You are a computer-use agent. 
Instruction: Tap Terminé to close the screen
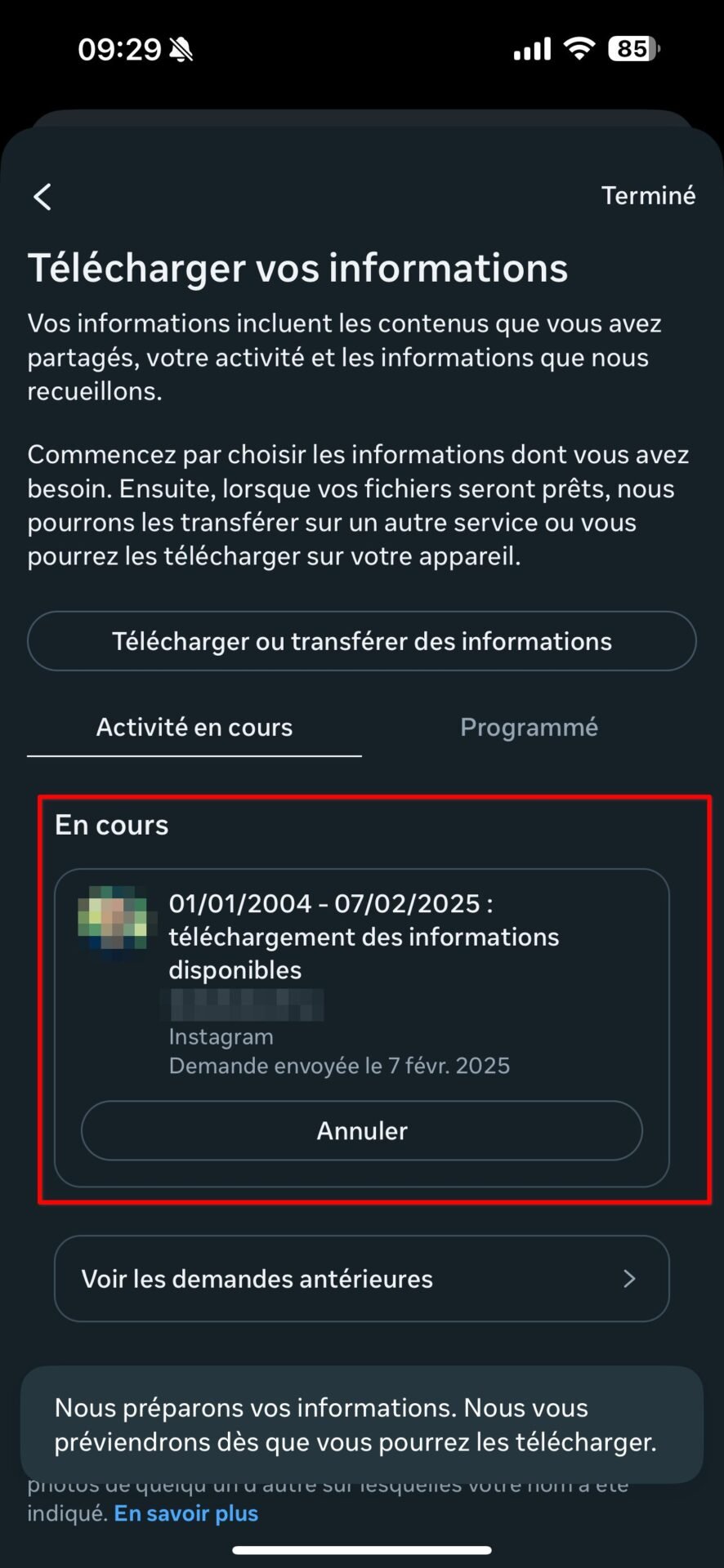point(648,196)
